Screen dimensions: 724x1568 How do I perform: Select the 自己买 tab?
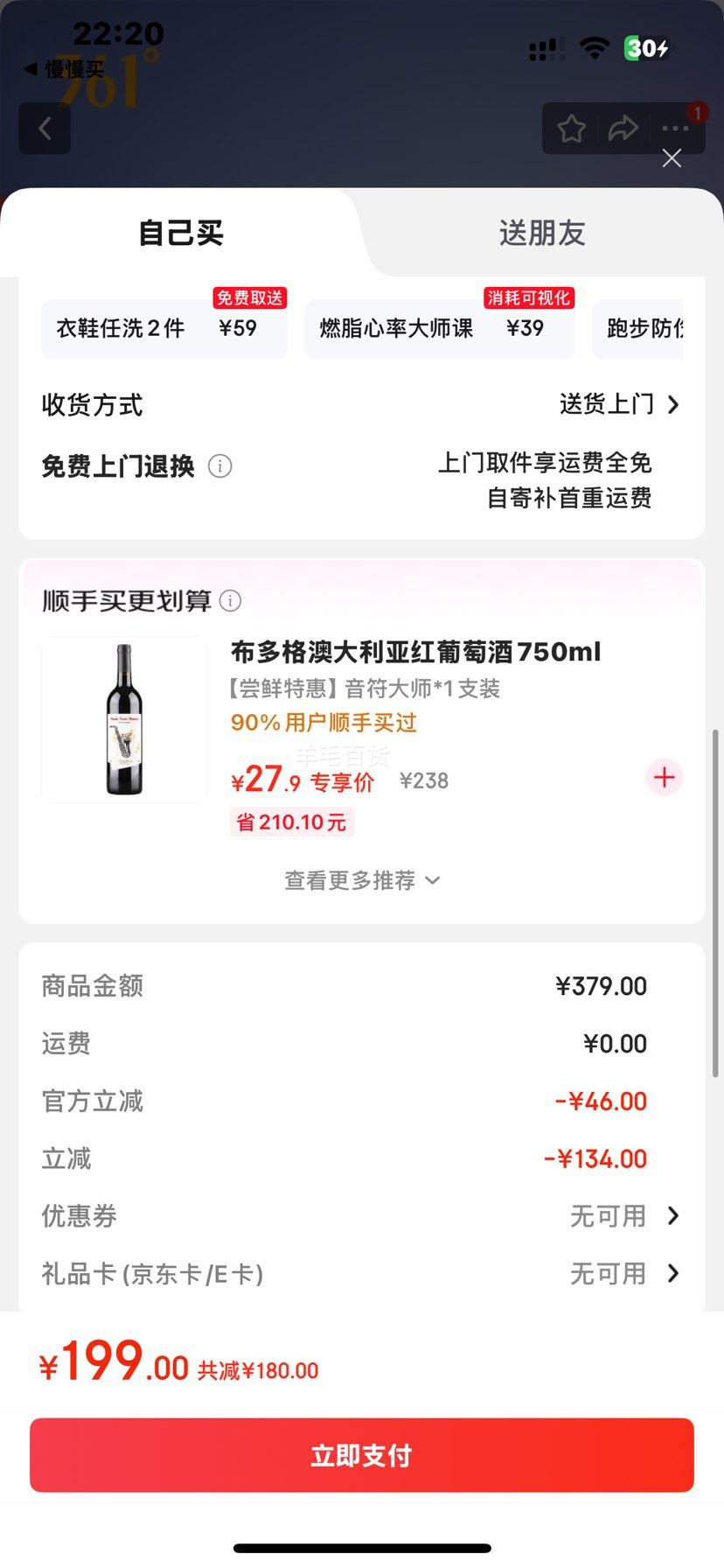pos(181,233)
